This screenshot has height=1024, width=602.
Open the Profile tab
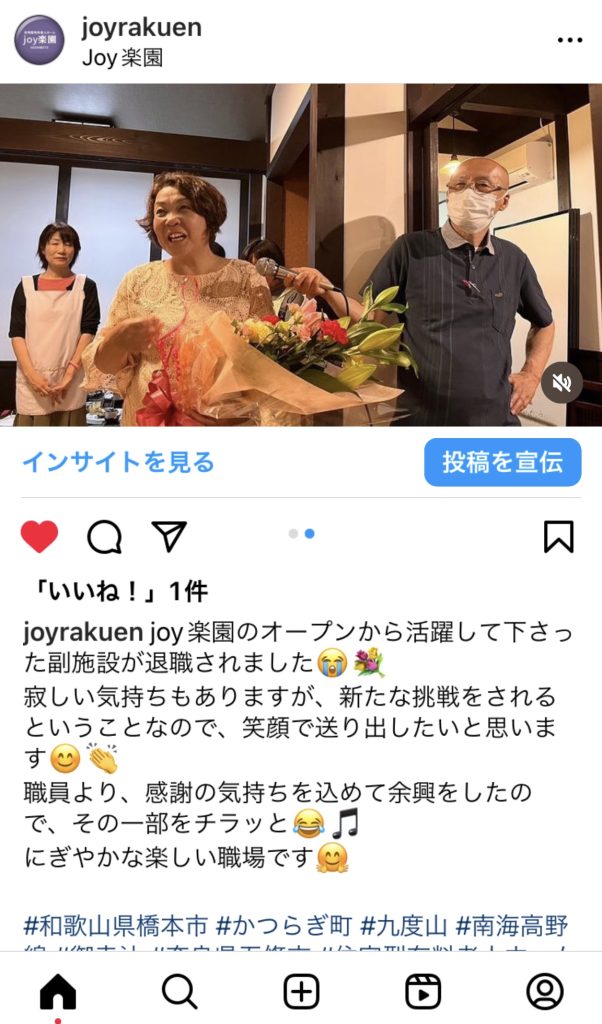545,991
